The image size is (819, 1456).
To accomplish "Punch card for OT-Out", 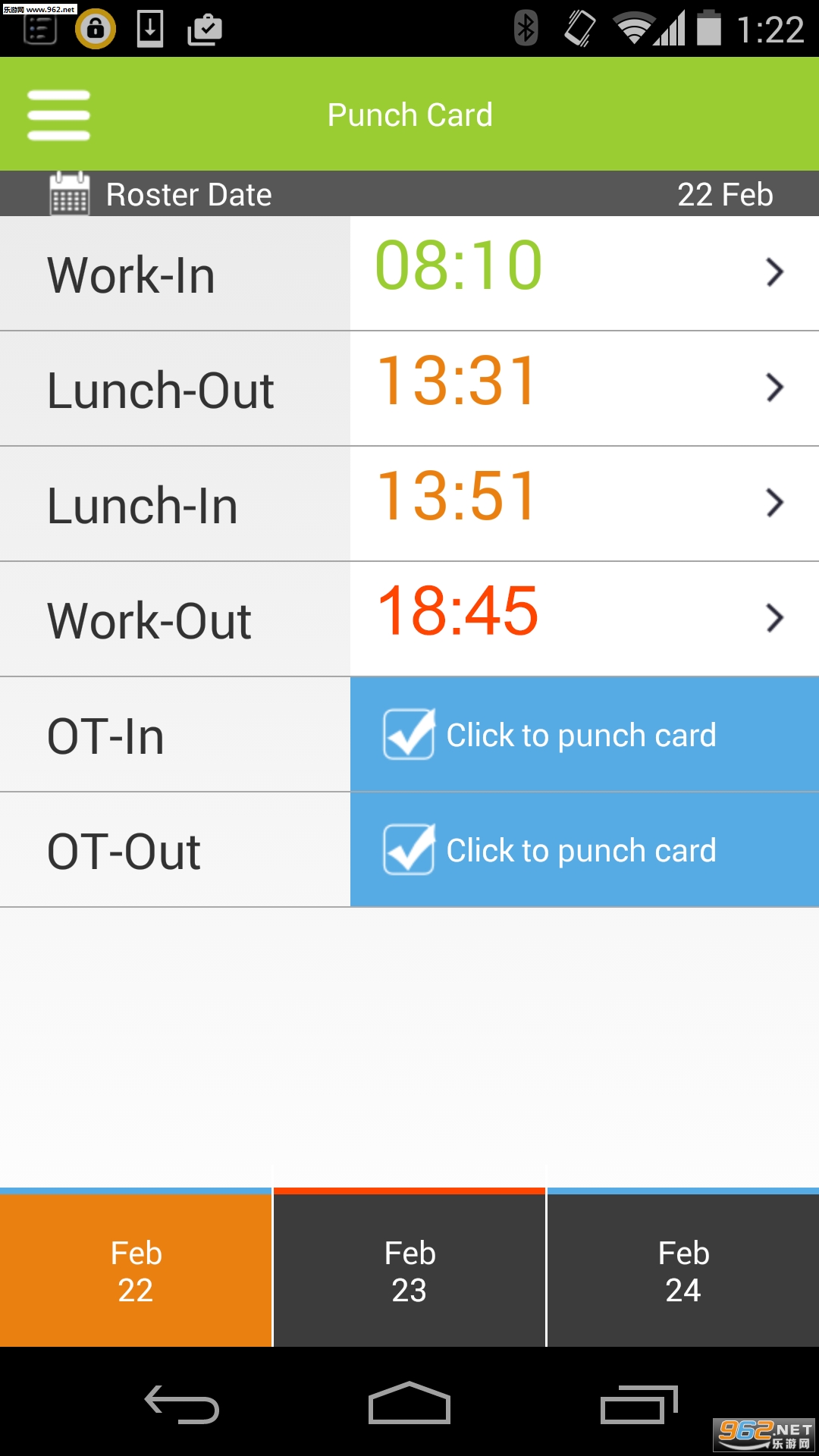I will point(584,849).
